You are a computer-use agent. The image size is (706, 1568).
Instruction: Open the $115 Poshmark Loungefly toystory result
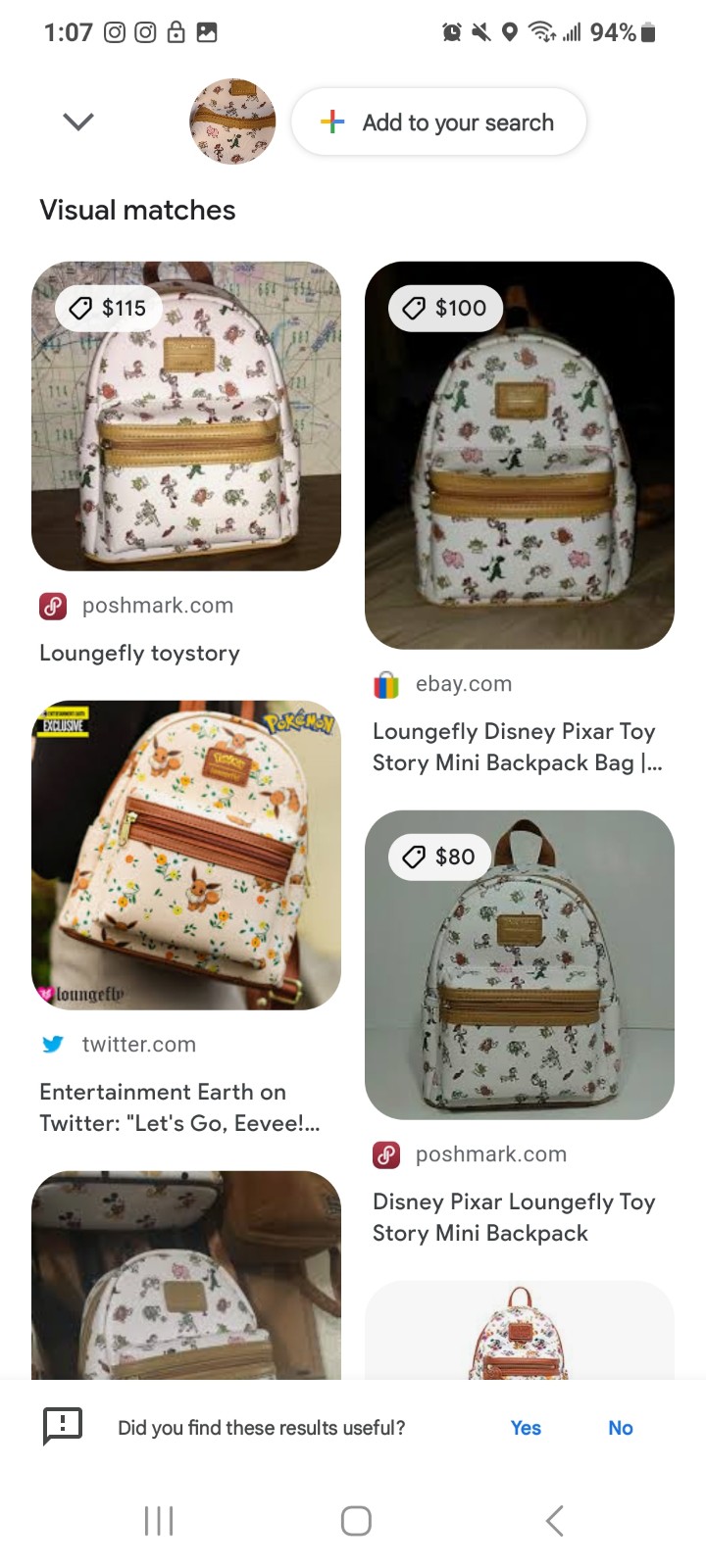click(x=186, y=416)
